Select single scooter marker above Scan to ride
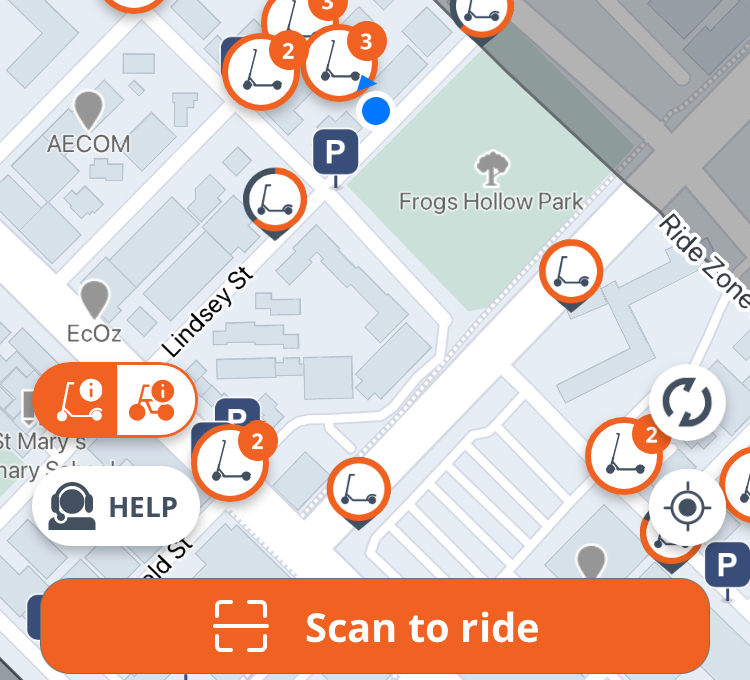This screenshot has width=750, height=680. [x=359, y=489]
